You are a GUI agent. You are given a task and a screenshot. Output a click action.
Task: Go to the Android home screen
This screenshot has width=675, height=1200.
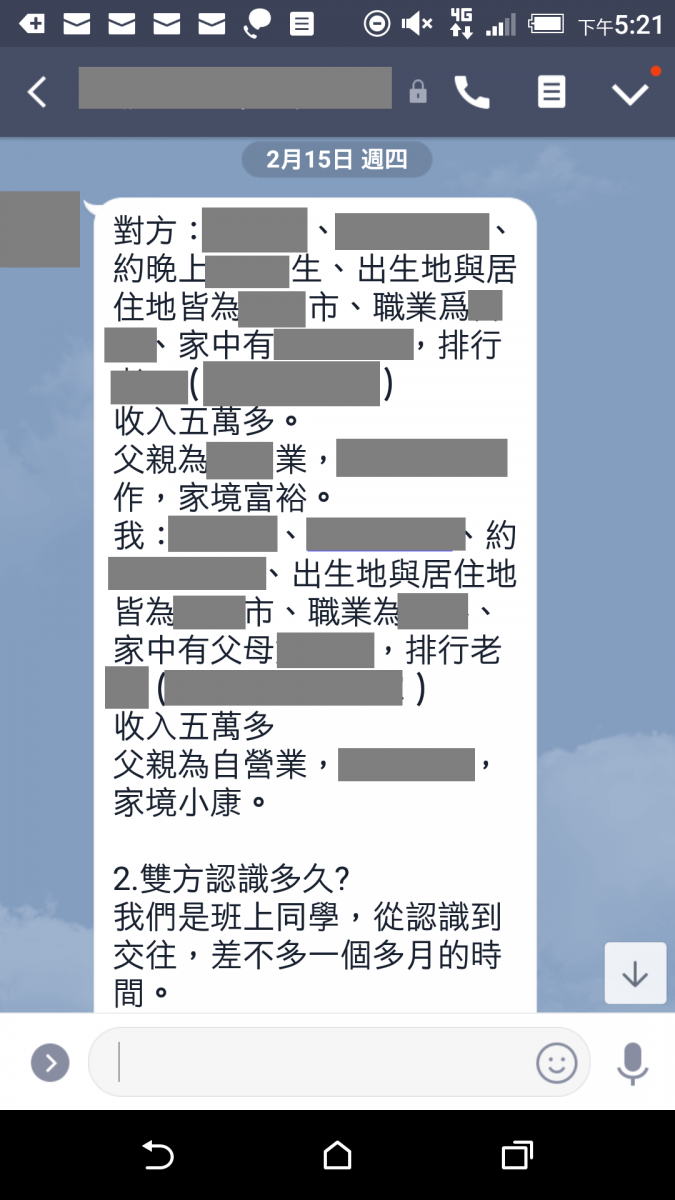(337, 1156)
